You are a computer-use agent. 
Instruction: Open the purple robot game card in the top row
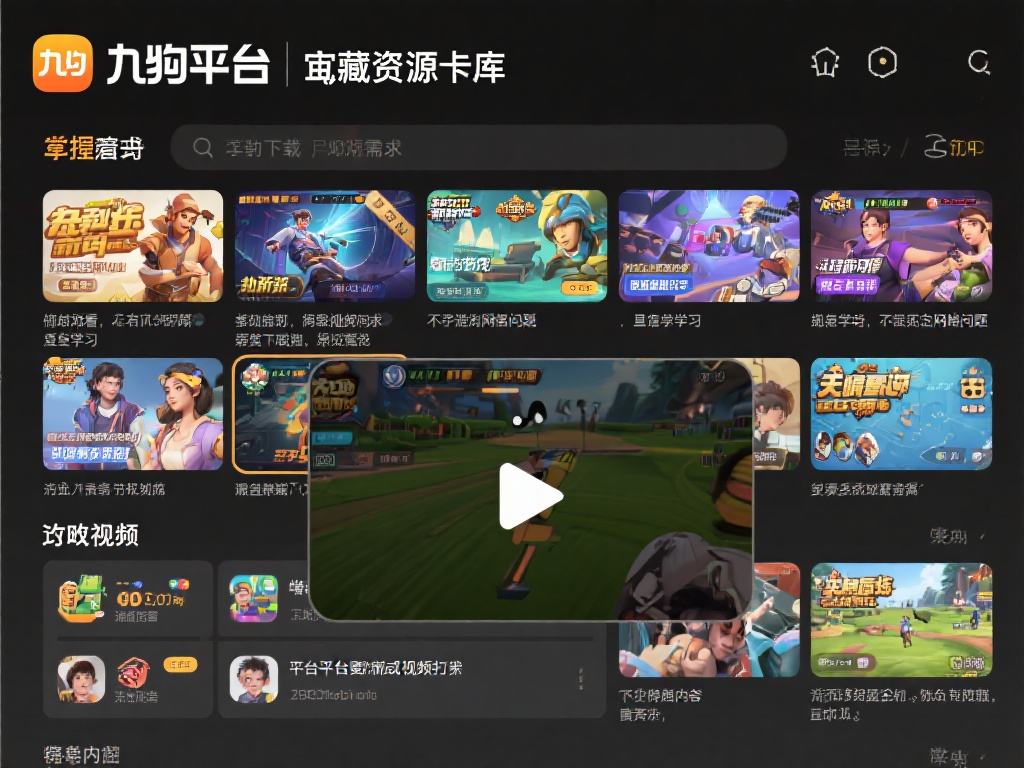point(709,246)
